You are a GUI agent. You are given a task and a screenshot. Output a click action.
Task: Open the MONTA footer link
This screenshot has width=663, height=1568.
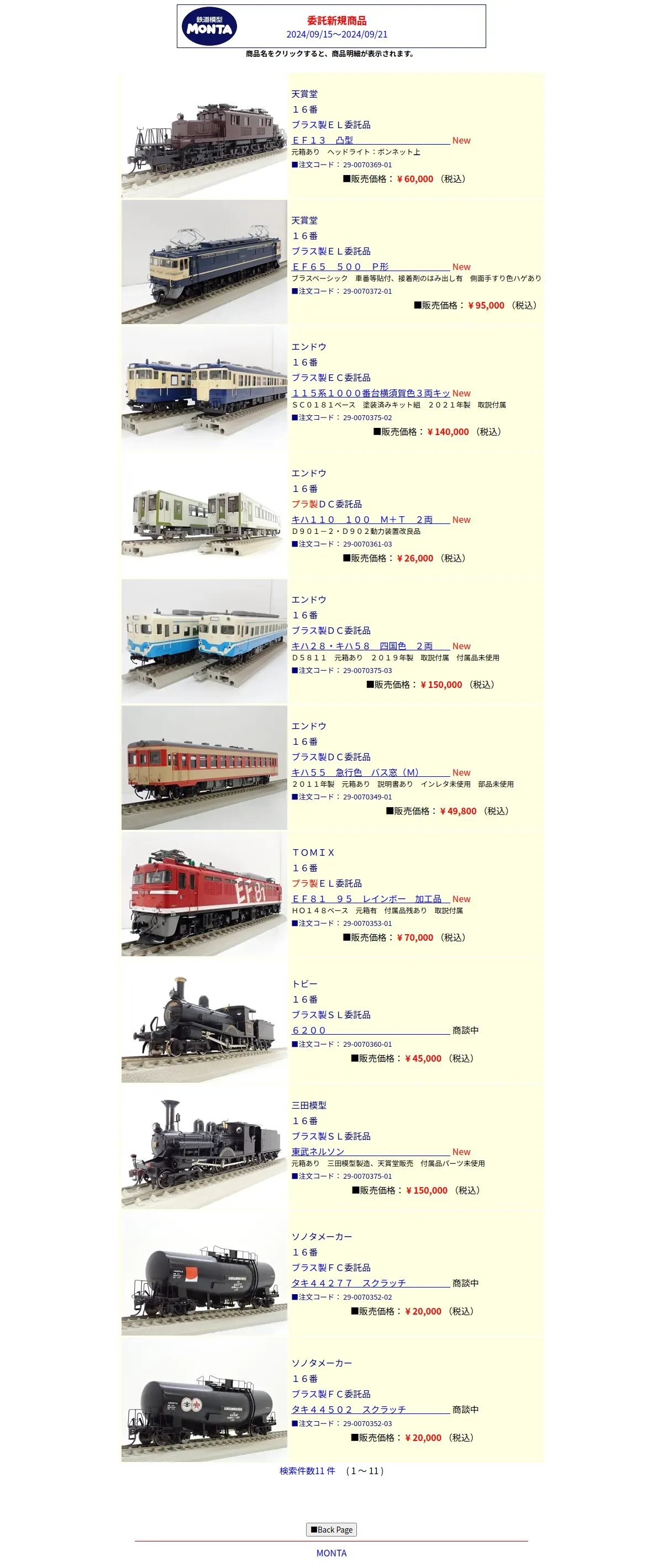click(x=331, y=1553)
